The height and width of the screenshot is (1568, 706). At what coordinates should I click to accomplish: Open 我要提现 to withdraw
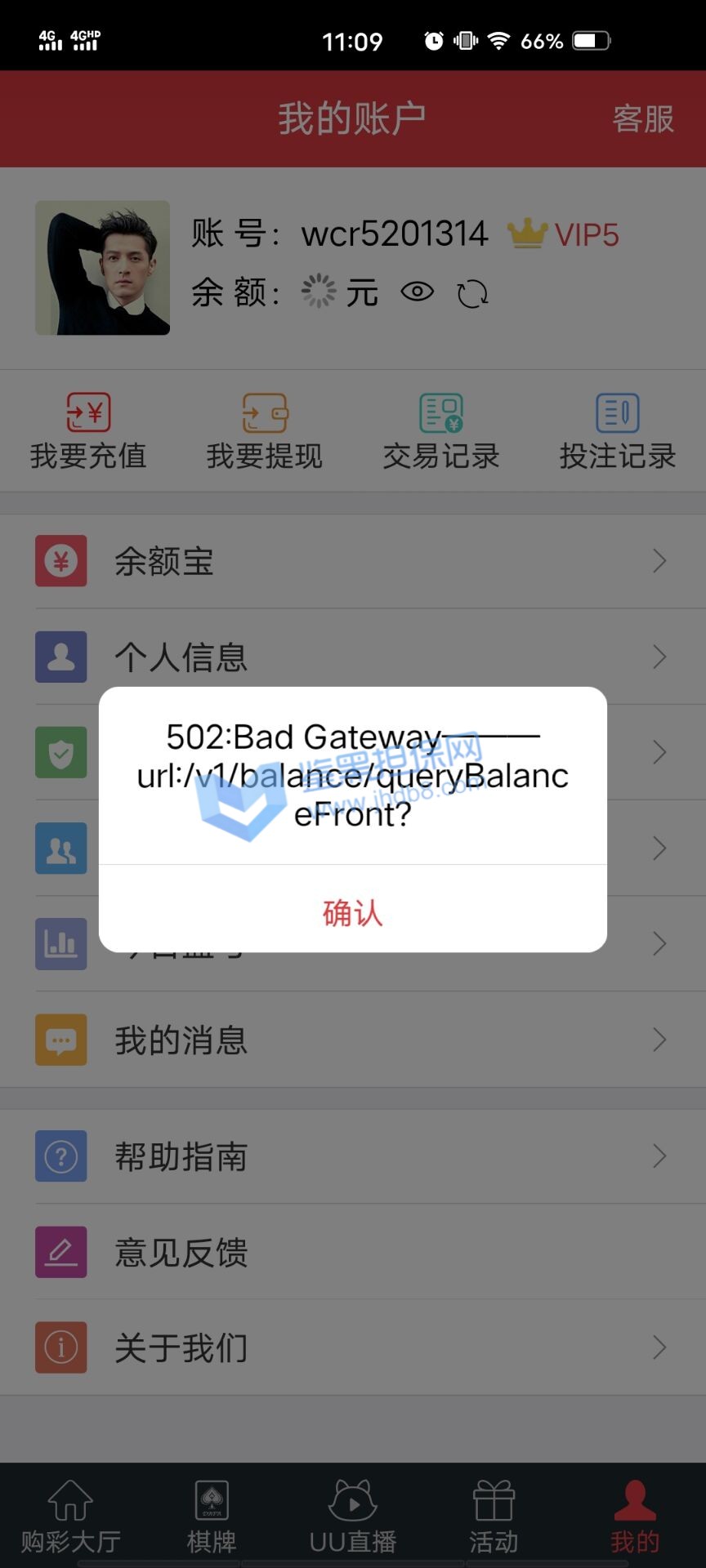(265, 432)
